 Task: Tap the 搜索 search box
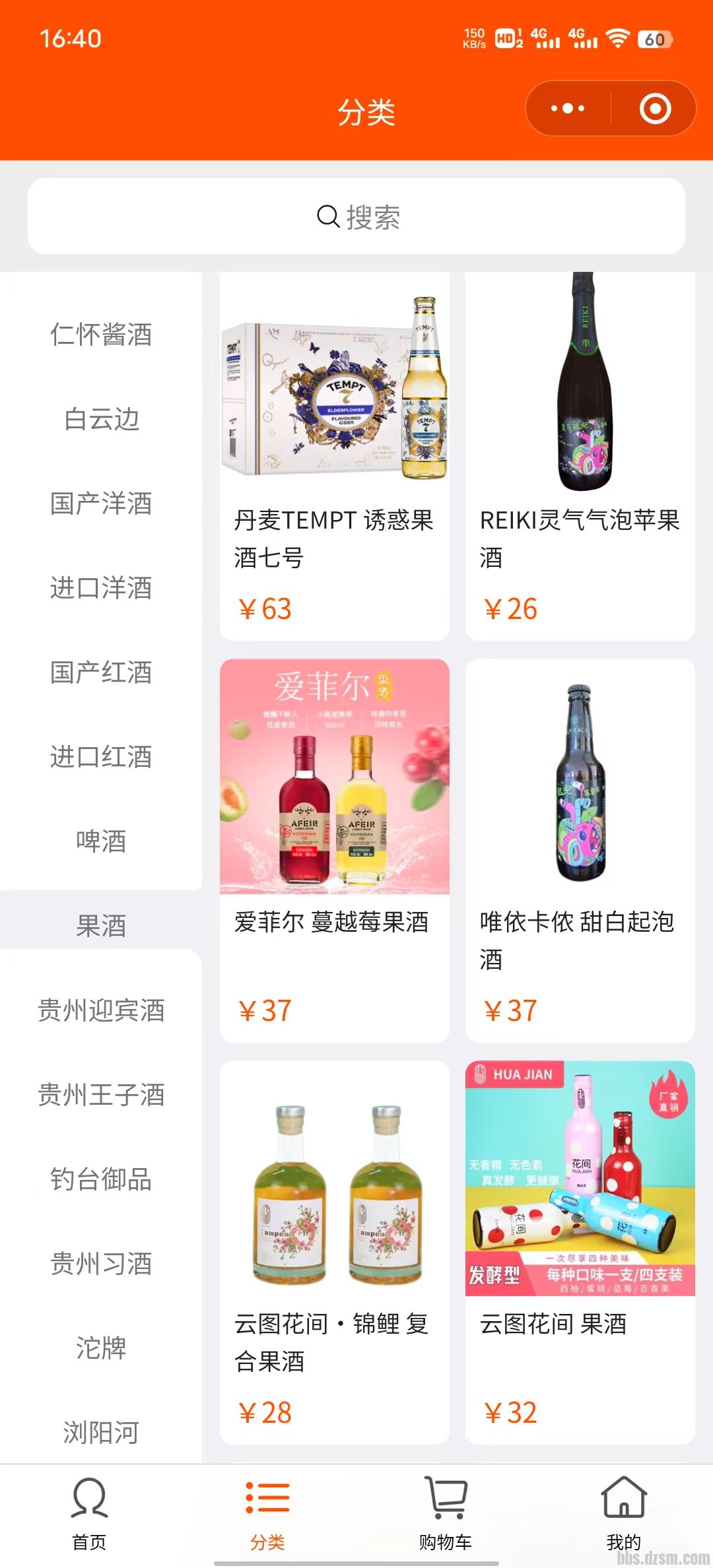pos(356,216)
